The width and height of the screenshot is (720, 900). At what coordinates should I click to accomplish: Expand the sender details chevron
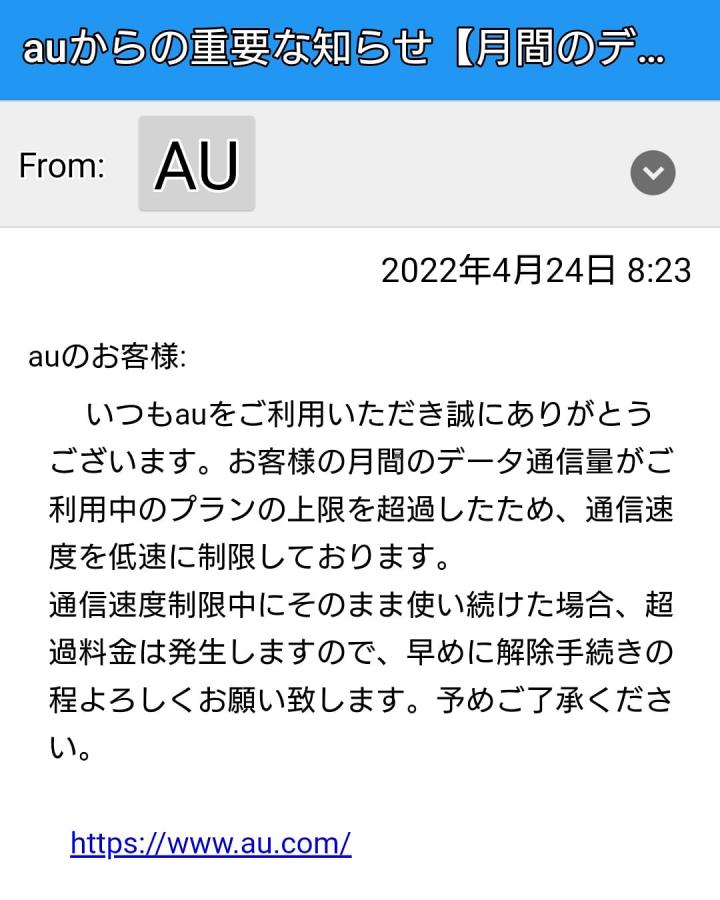coord(652,174)
